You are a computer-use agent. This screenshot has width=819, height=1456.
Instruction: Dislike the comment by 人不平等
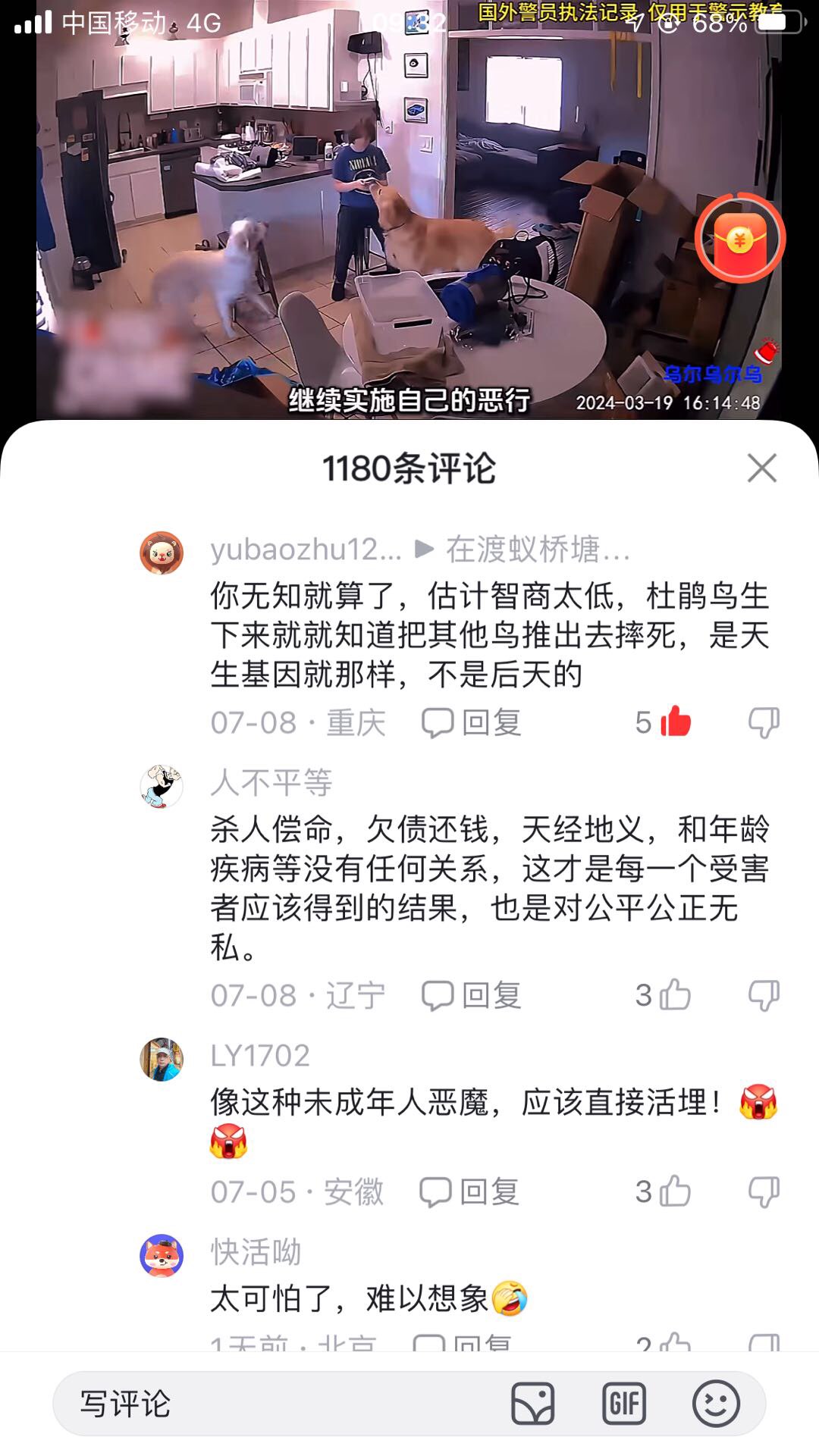click(763, 995)
